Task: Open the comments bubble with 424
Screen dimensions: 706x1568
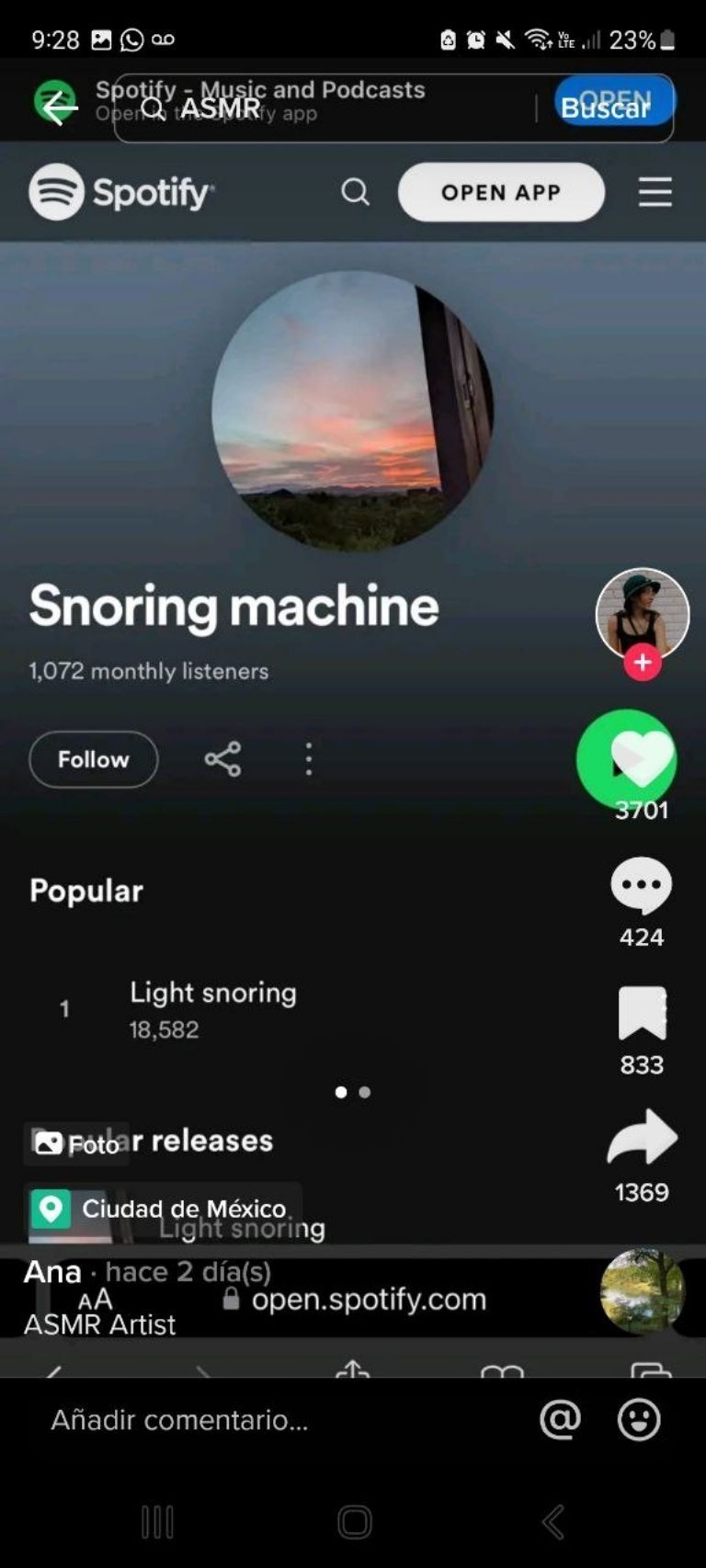Action: (x=641, y=886)
